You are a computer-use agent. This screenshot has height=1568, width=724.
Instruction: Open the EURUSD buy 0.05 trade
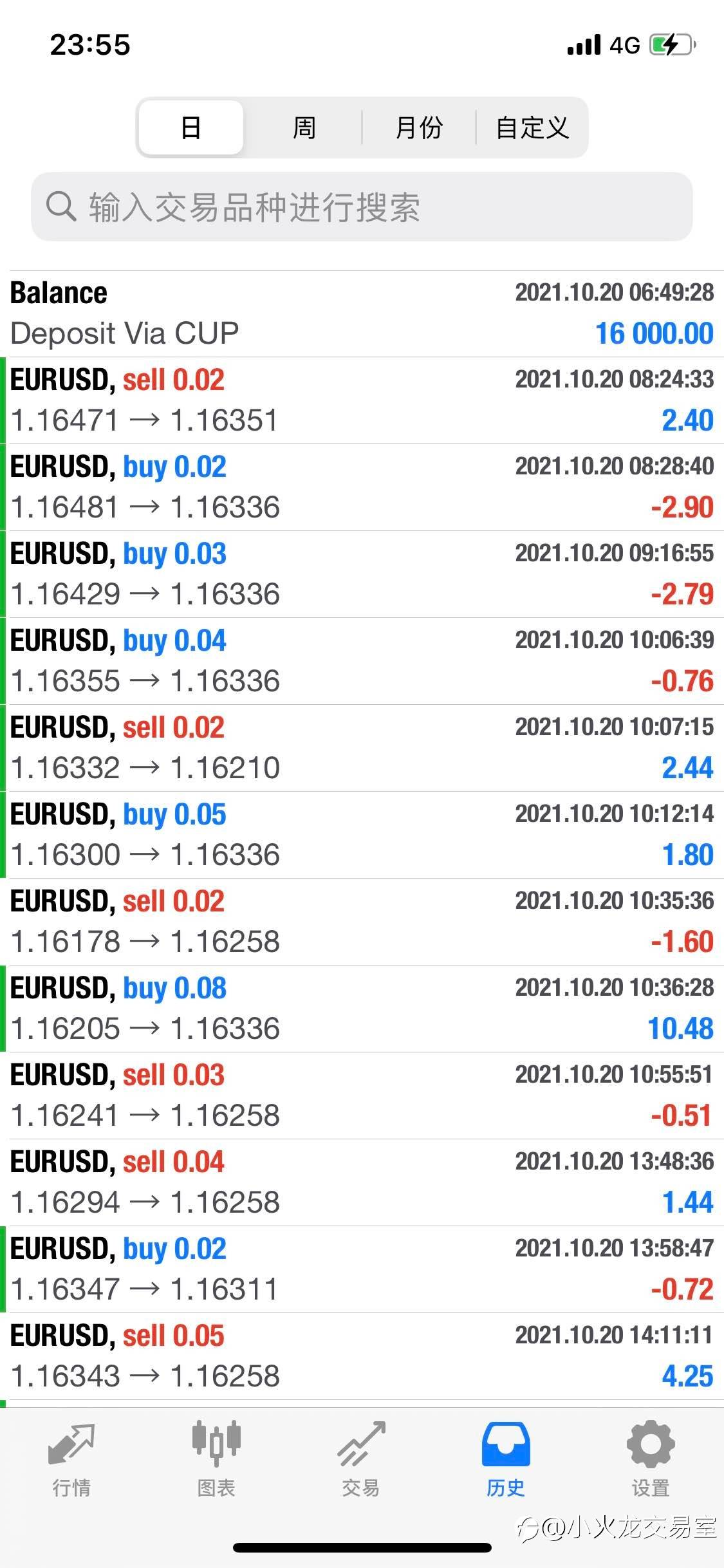click(362, 835)
